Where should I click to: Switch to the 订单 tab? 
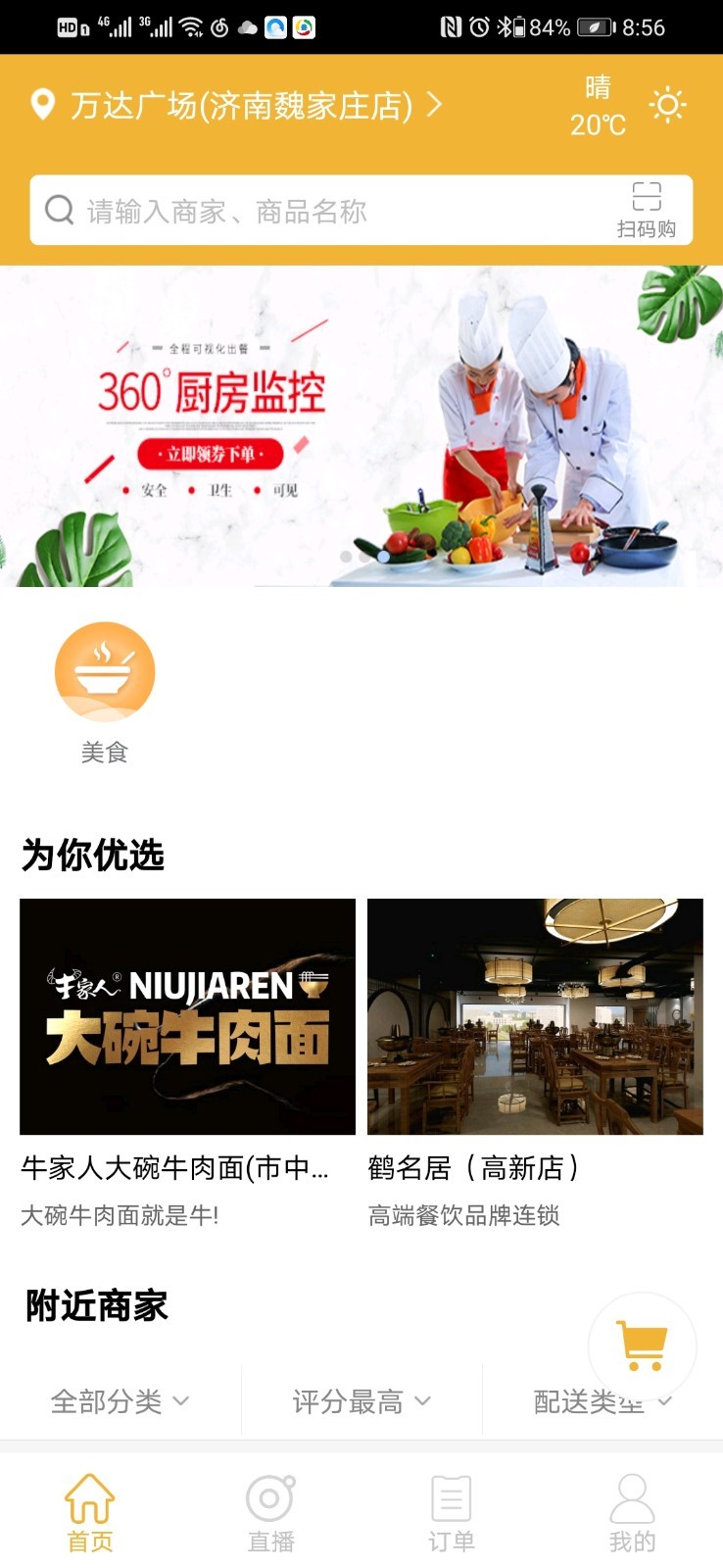tap(452, 1513)
